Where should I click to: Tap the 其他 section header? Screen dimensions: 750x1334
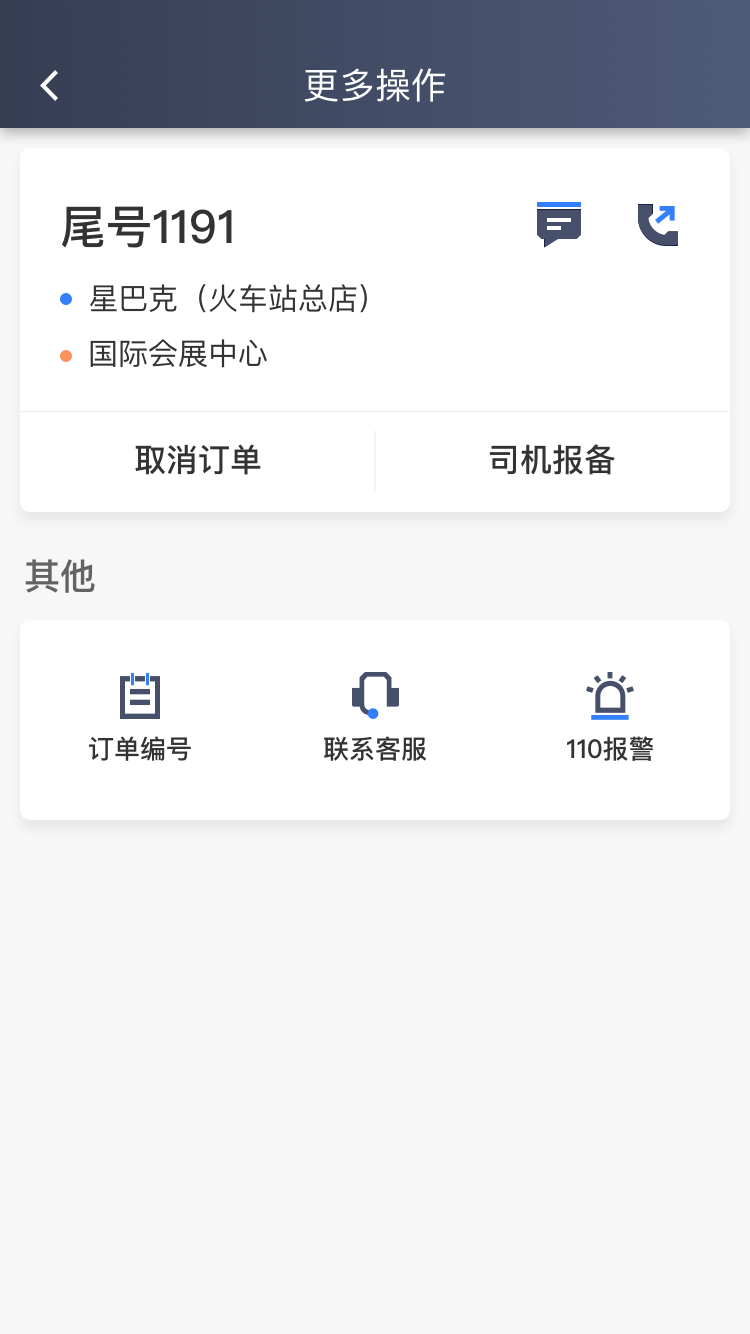coord(60,577)
